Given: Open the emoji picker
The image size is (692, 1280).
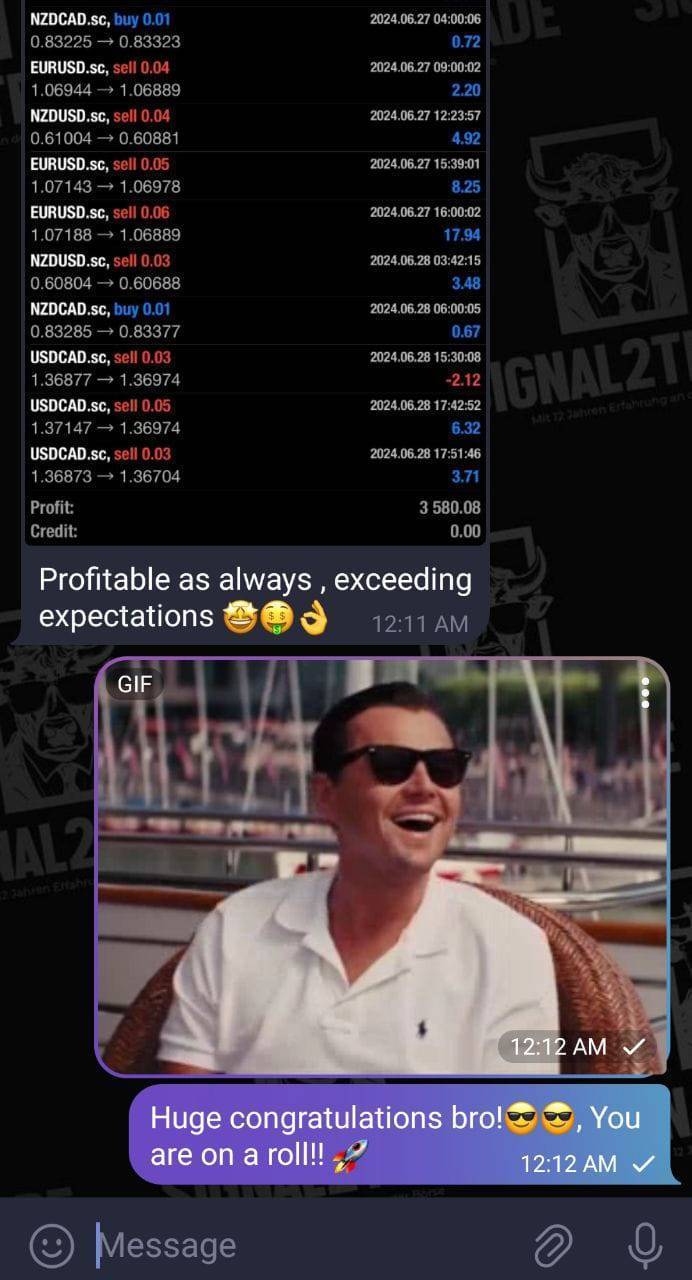Looking at the screenshot, I should [52, 1245].
